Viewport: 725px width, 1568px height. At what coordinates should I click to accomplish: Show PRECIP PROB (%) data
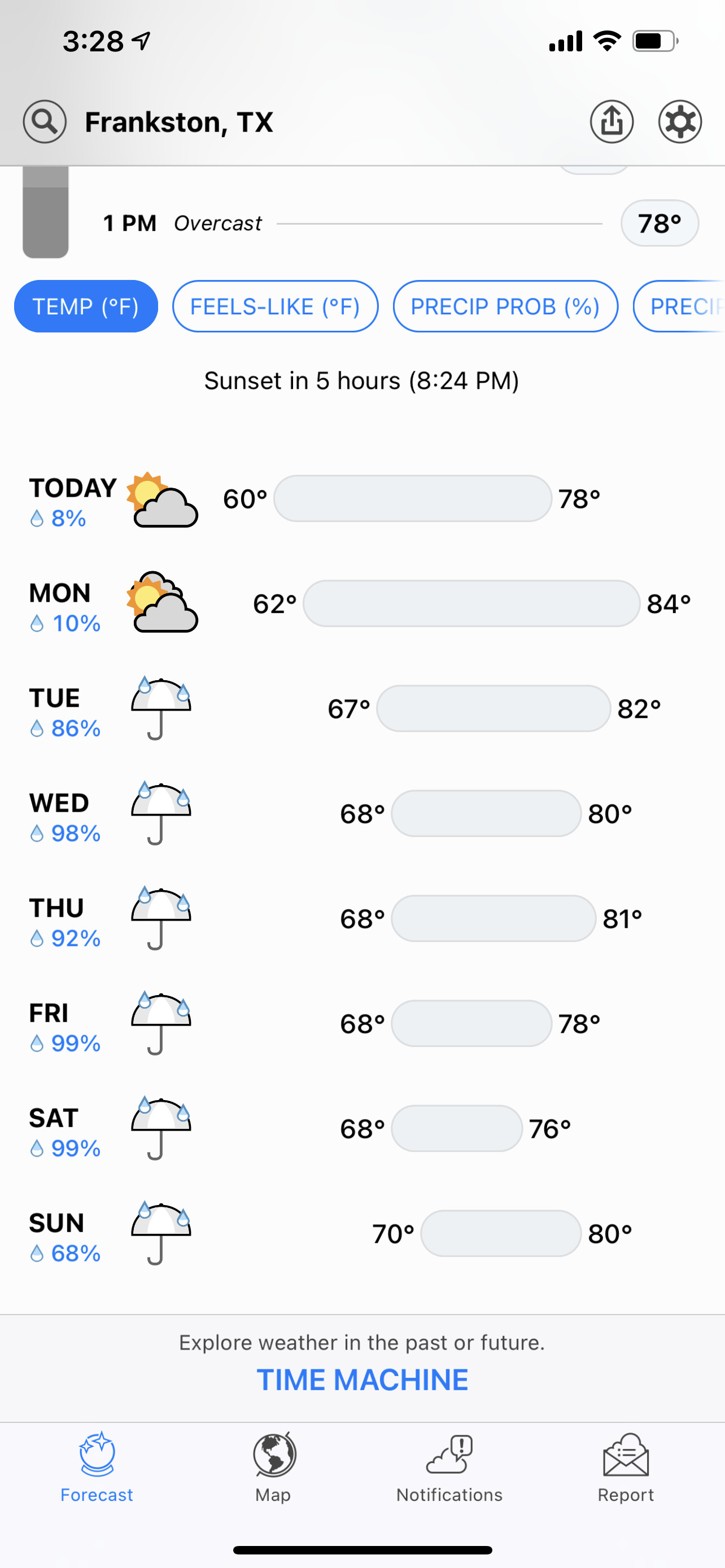point(505,306)
